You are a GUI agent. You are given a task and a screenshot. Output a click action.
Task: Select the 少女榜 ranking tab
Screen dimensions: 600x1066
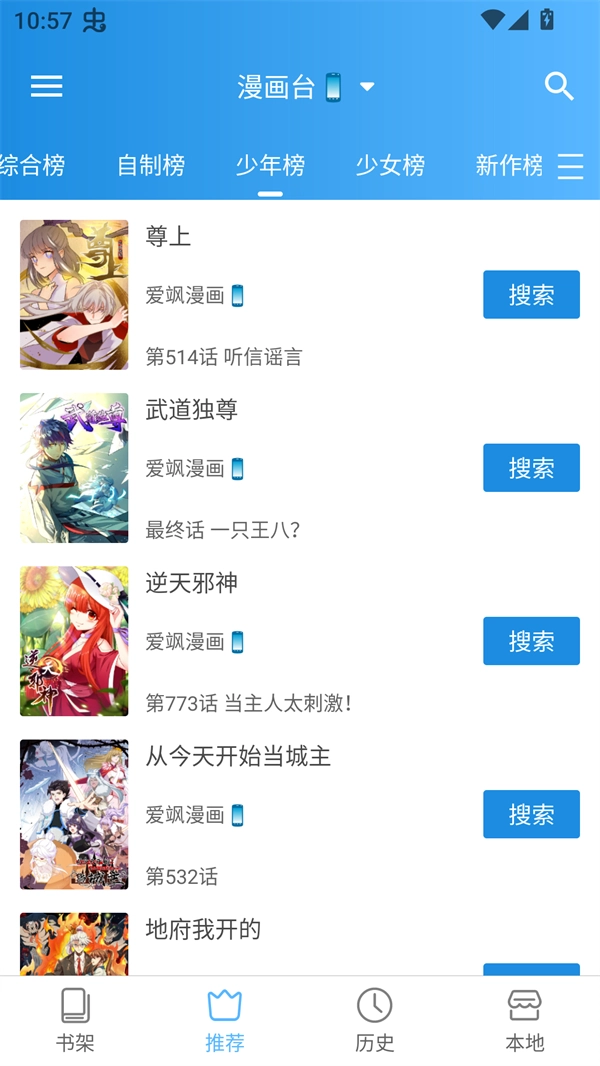(x=390, y=165)
